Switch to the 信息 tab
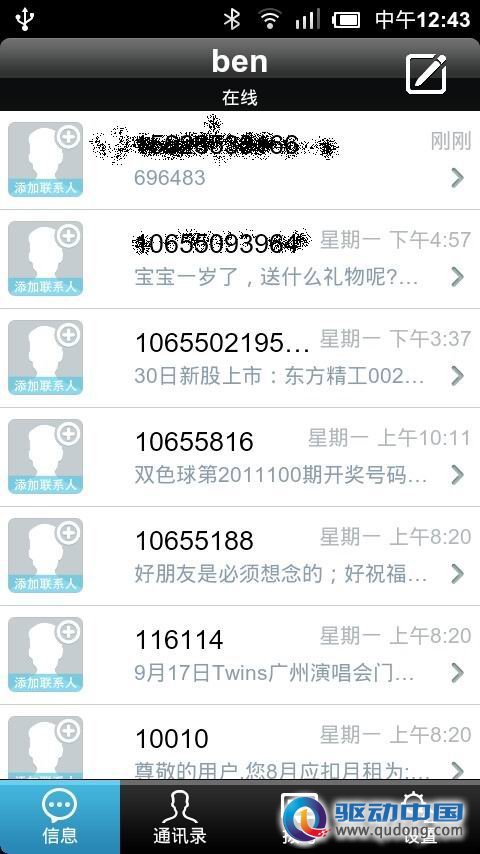Image resolution: width=480 pixels, height=854 pixels. [x=60, y=817]
